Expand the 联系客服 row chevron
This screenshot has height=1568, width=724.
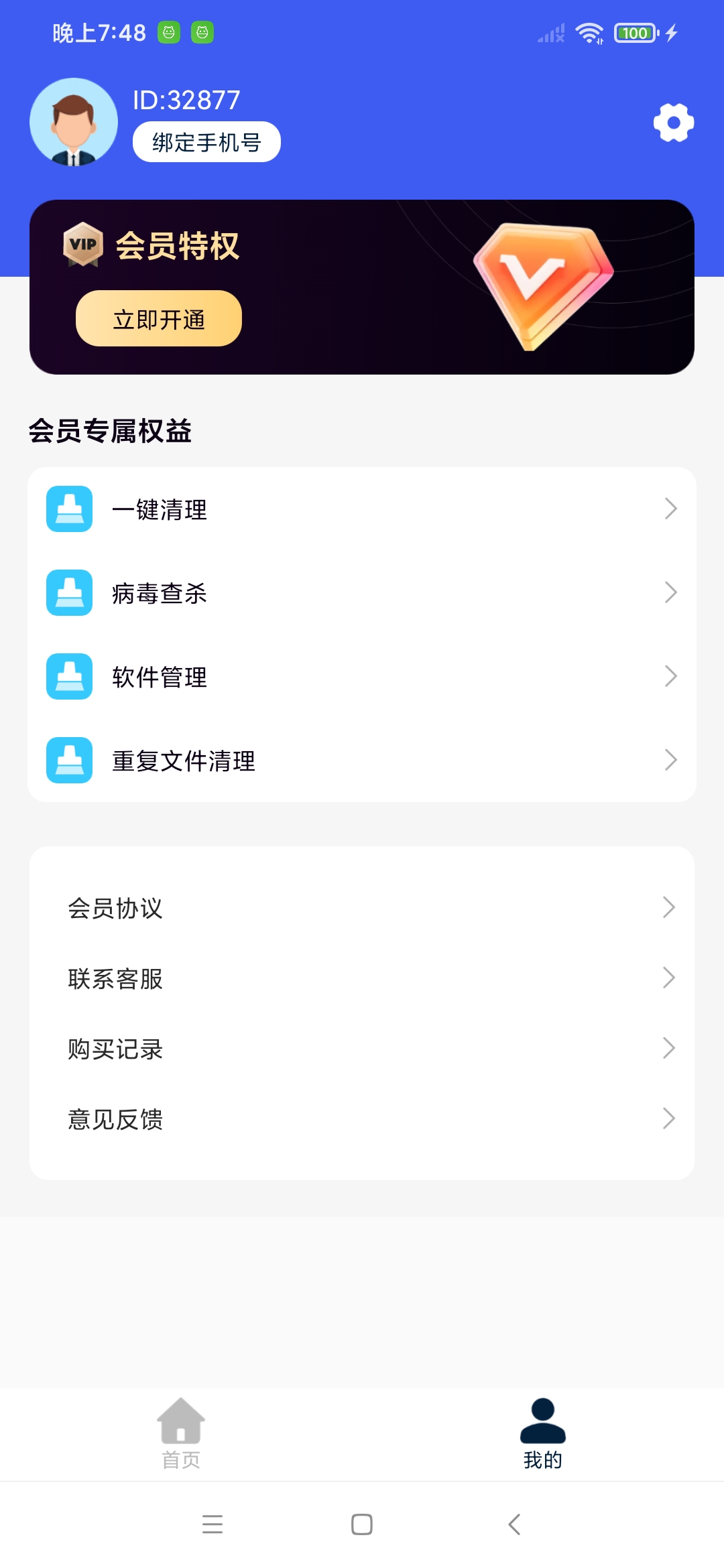(x=669, y=978)
